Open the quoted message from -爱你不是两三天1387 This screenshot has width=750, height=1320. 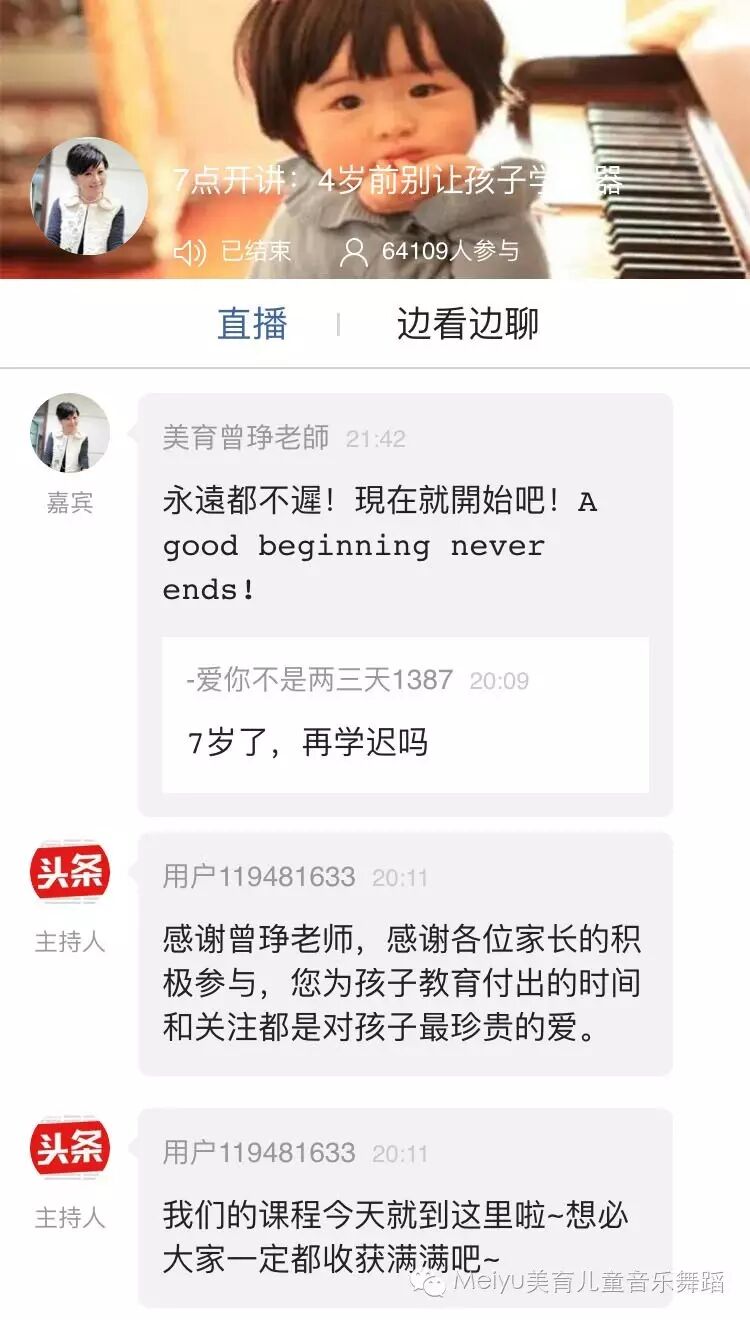405,715
